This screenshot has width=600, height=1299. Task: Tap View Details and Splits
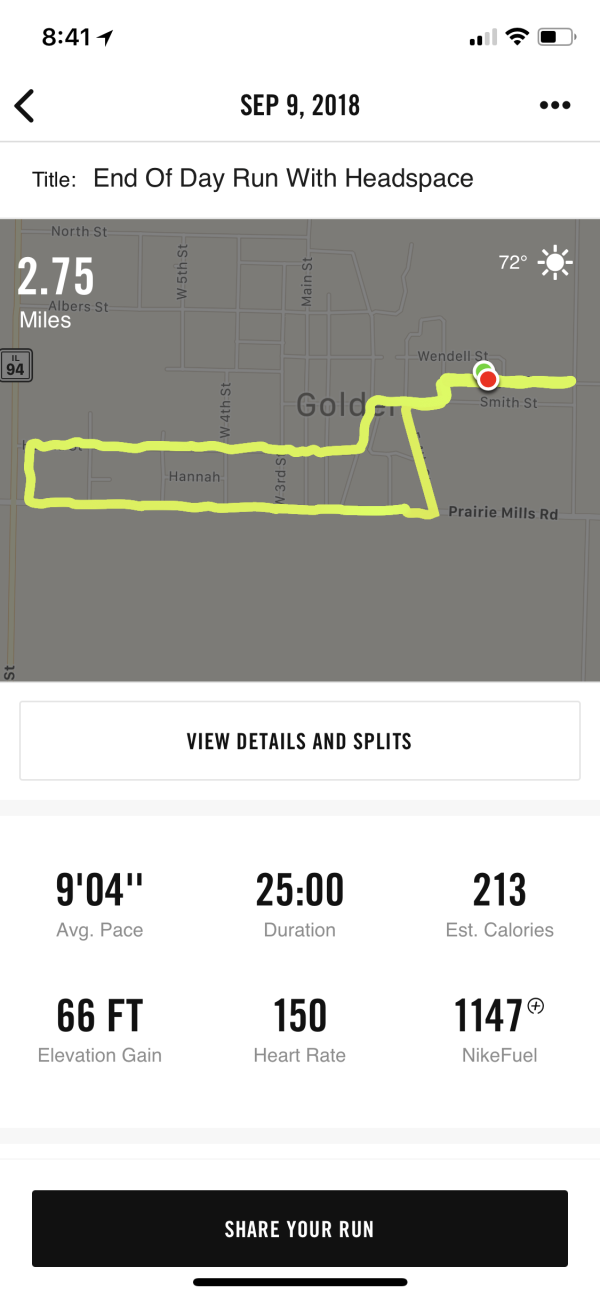(x=300, y=741)
